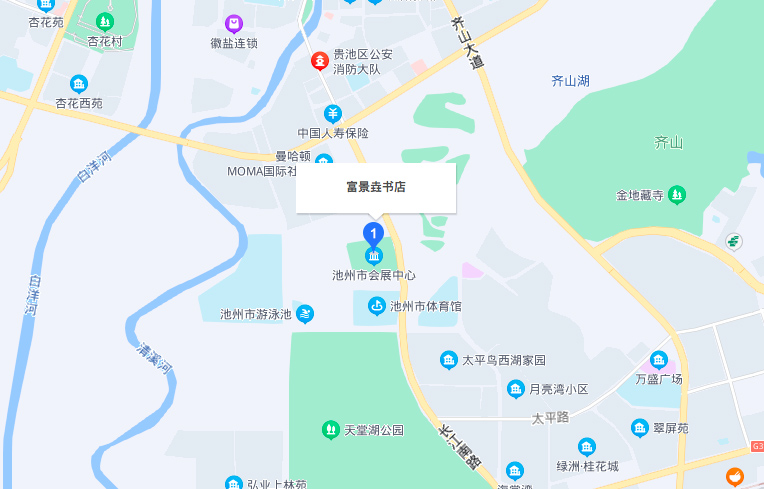Tap the 金地藏寺 temple marker
This screenshot has height=489, width=764.
pos(677,194)
